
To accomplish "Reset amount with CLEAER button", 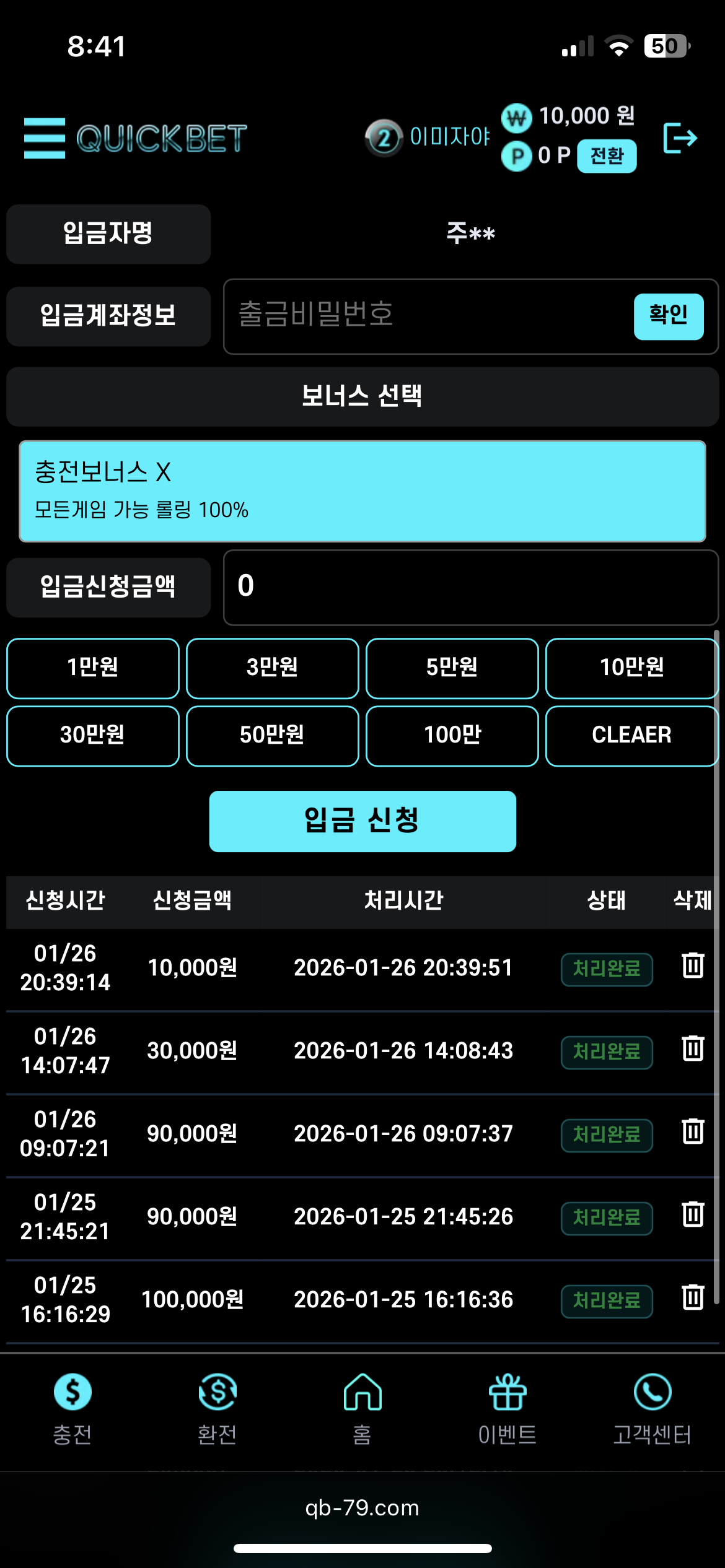I will [631, 736].
